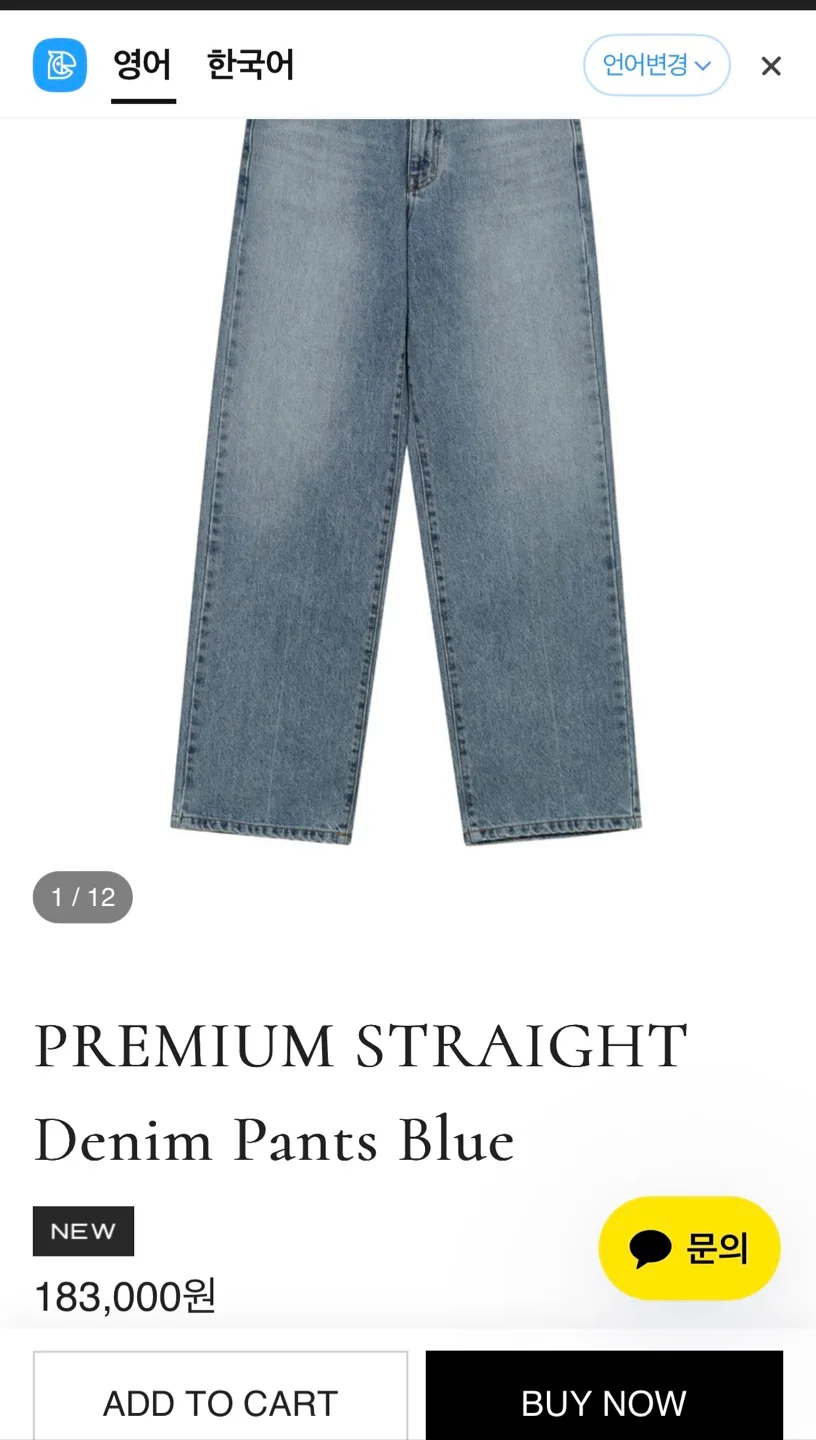Tap BUY NOW to purchase
816x1440 pixels.
click(x=604, y=1396)
